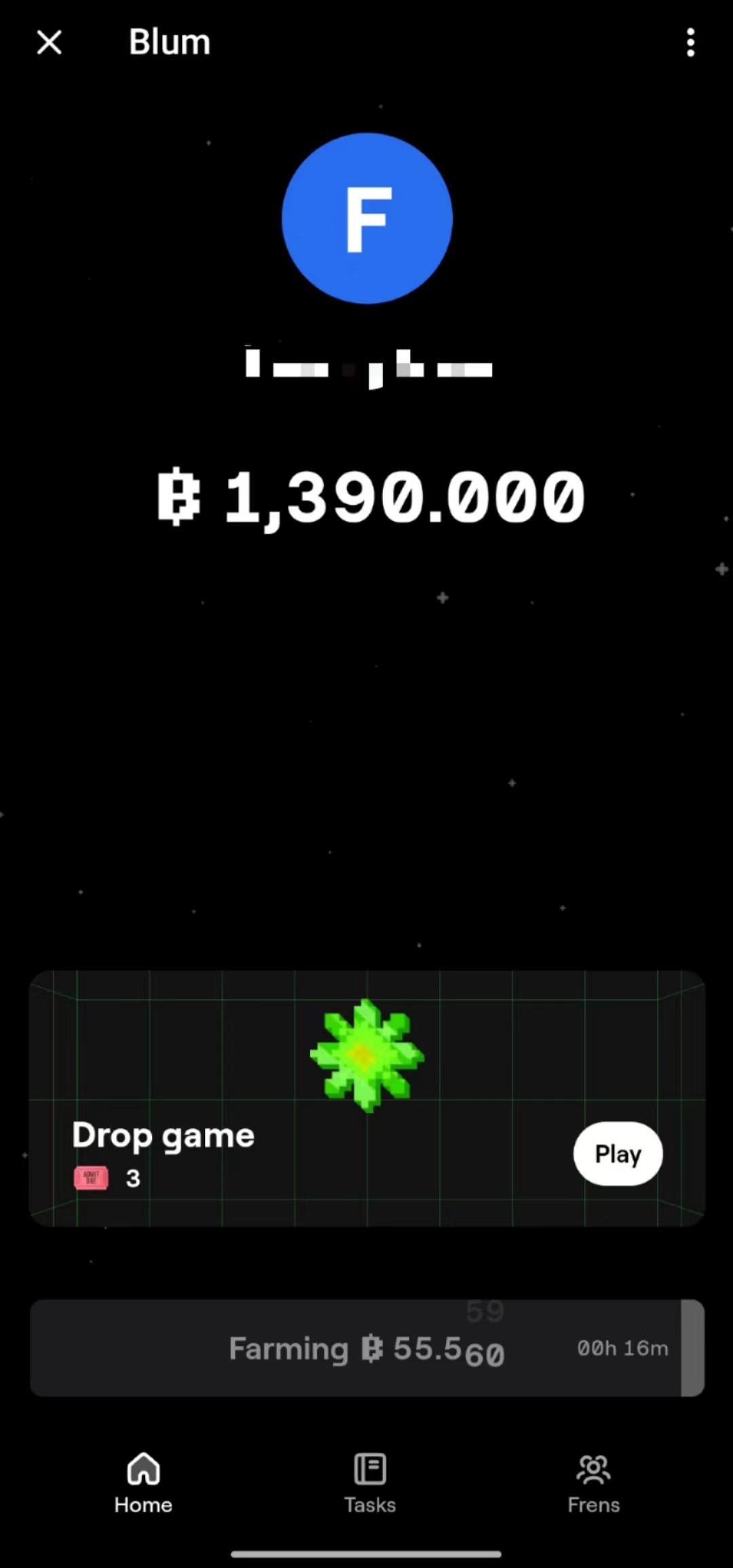The width and height of the screenshot is (733, 1568).
Task: Open the three-dot overflow menu
Action: click(x=690, y=42)
